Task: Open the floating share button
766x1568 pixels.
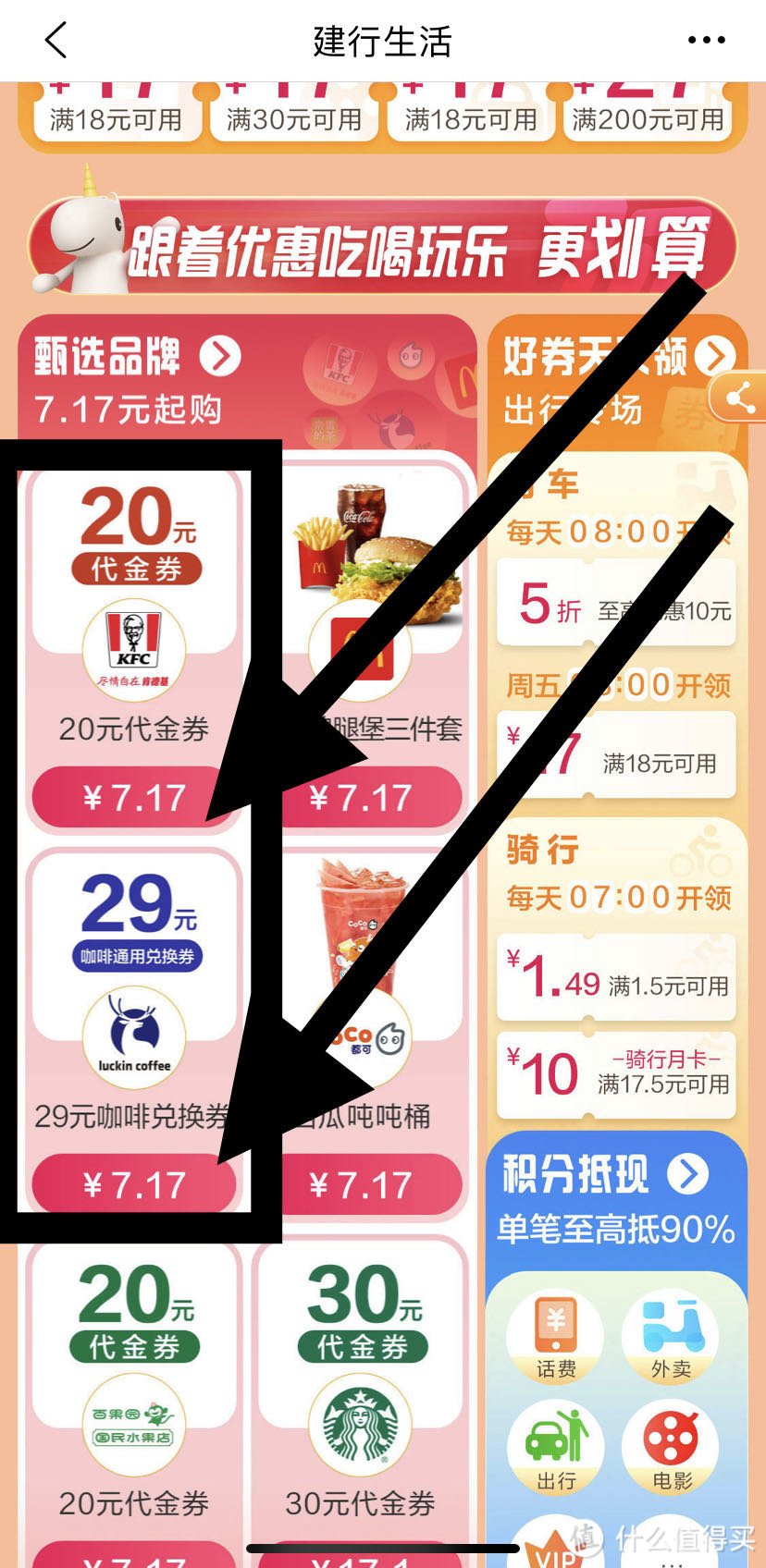Action: 739,398
